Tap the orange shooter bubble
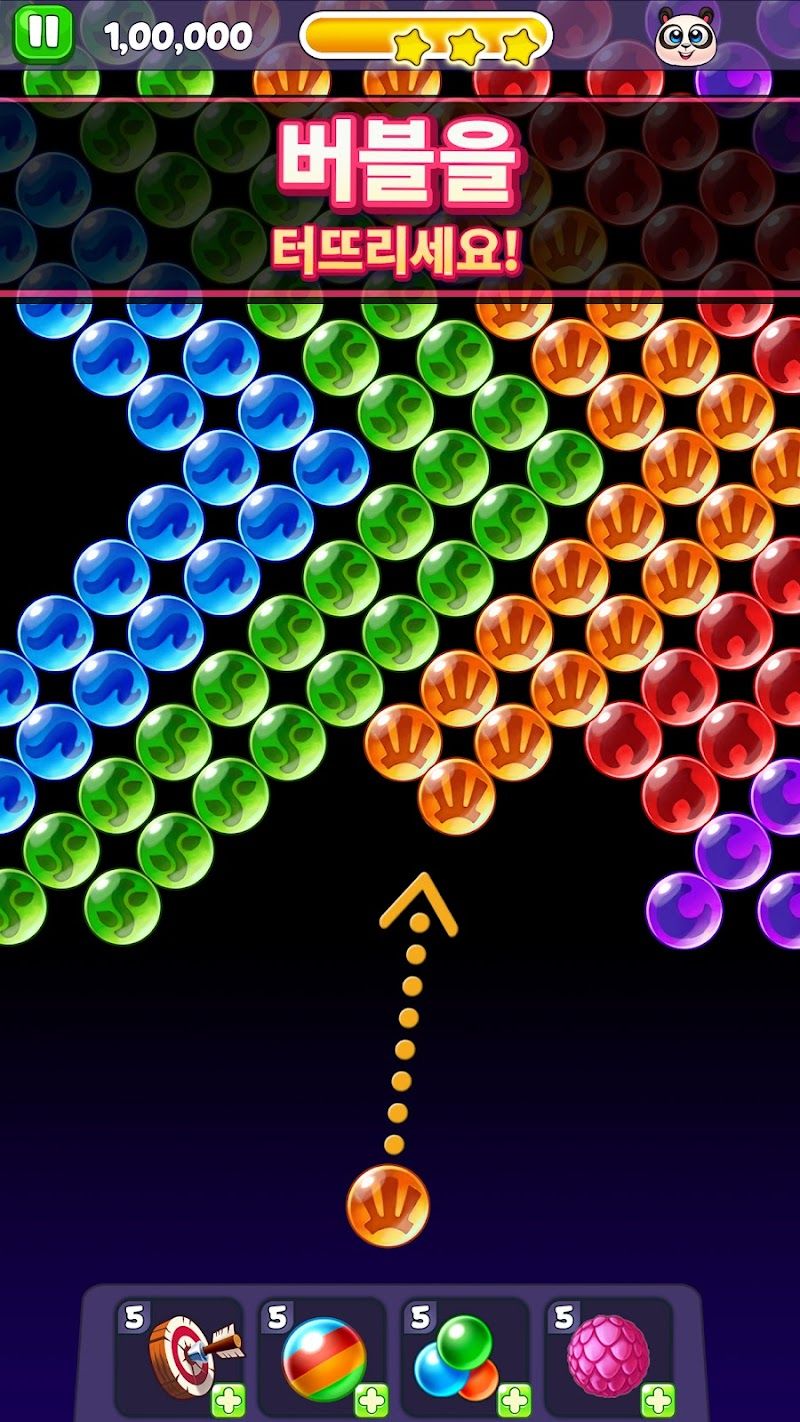This screenshot has width=800, height=1422. (388, 1205)
